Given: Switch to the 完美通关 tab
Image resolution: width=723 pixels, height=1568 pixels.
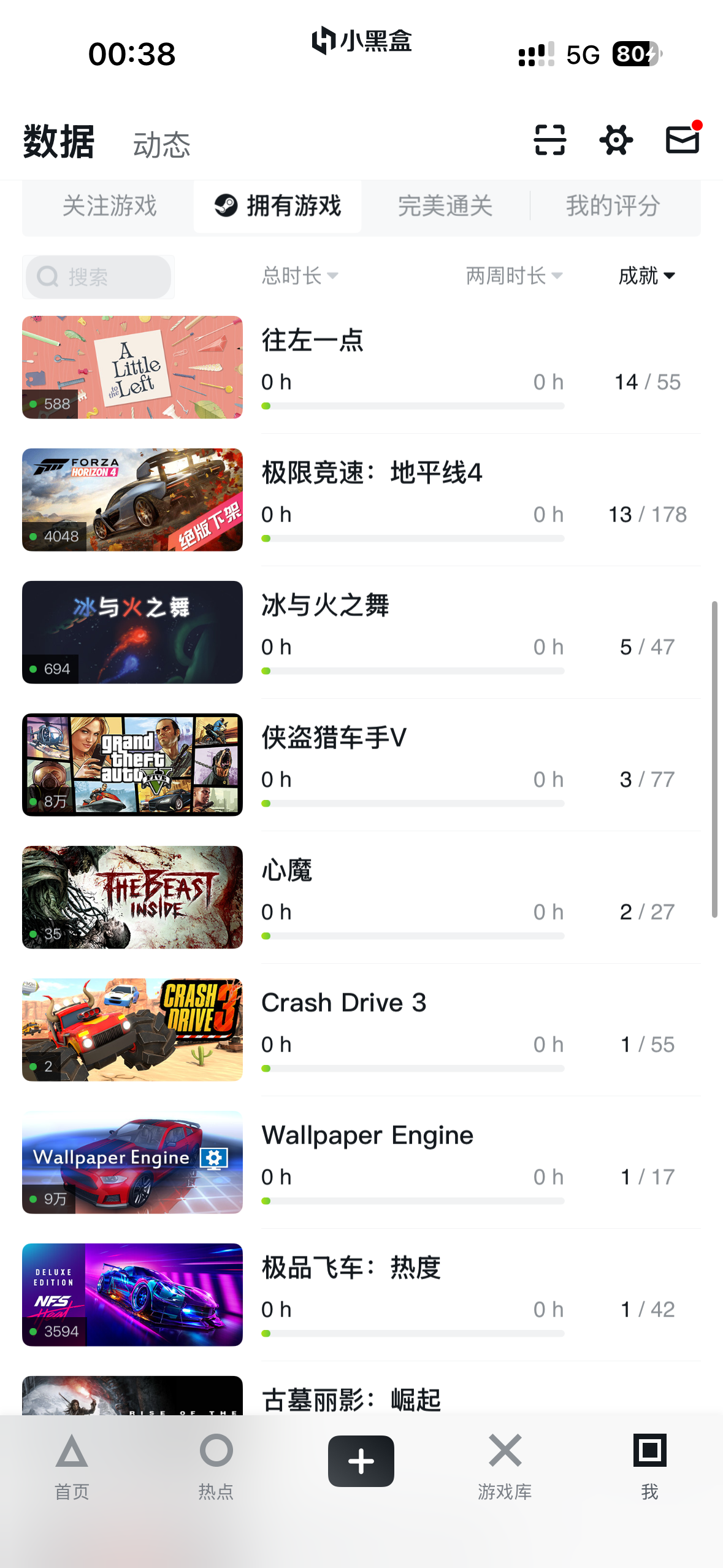Looking at the screenshot, I should click(x=445, y=206).
